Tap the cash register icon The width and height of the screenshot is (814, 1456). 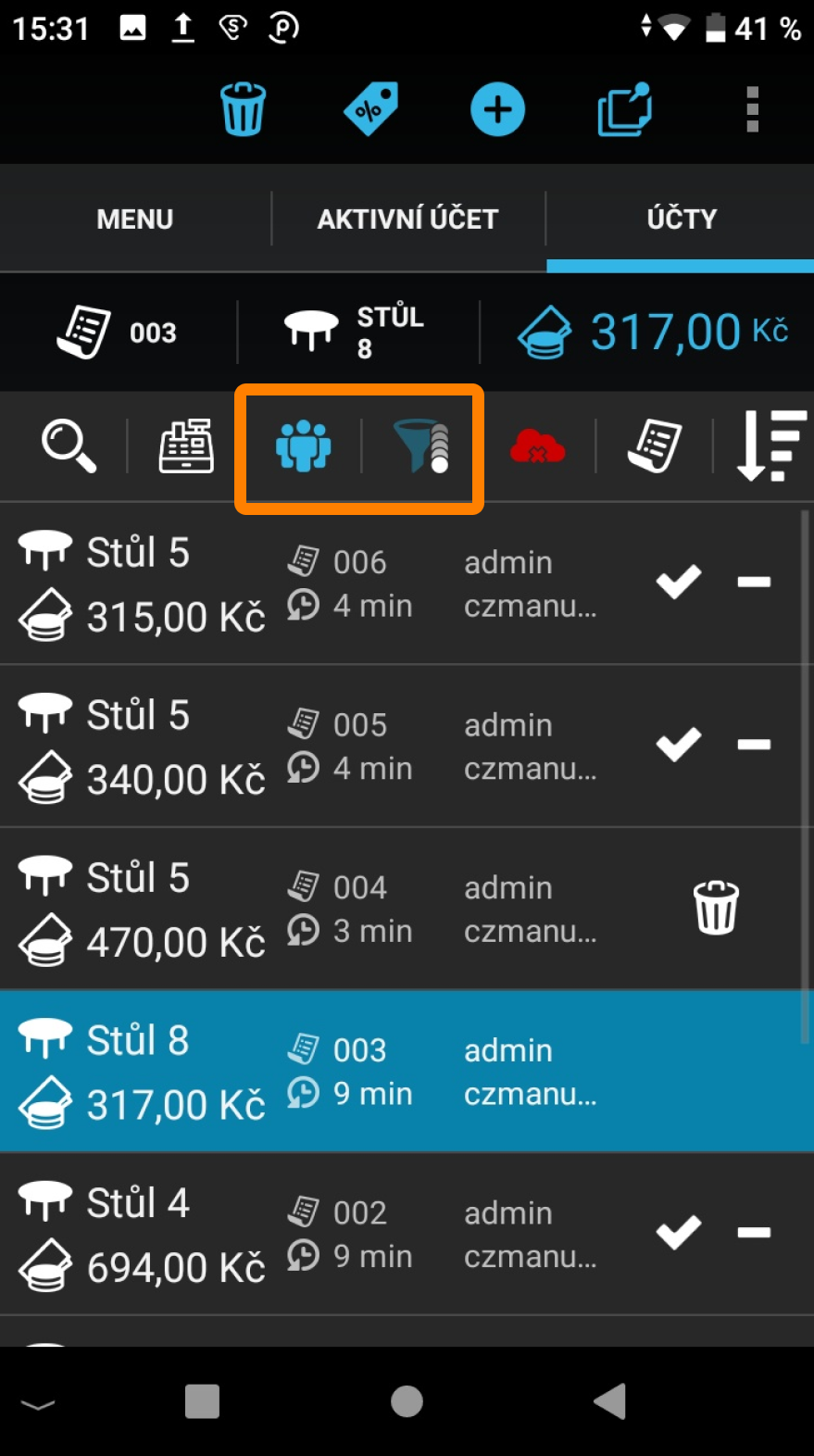coord(186,446)
